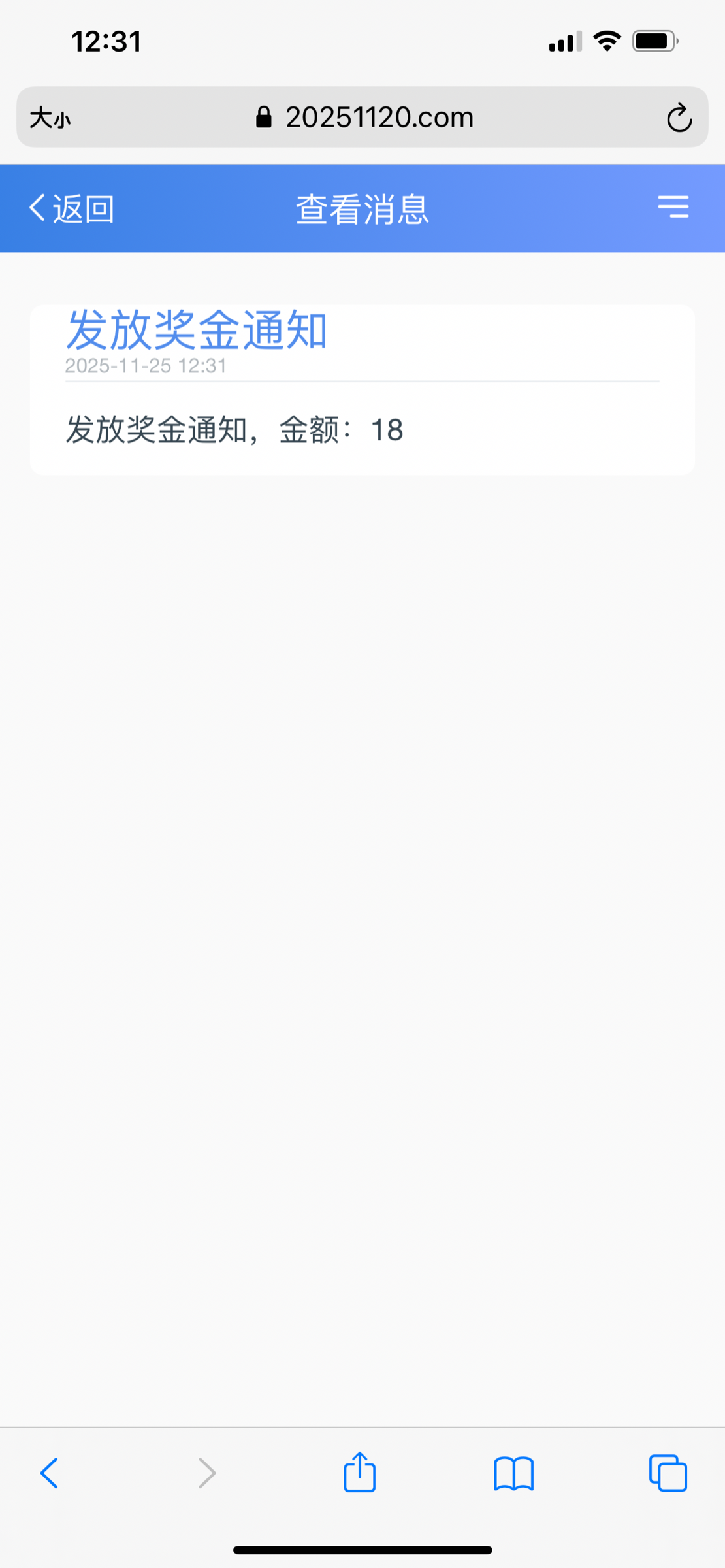Go back in Safari browser history

coord(50,1473)
